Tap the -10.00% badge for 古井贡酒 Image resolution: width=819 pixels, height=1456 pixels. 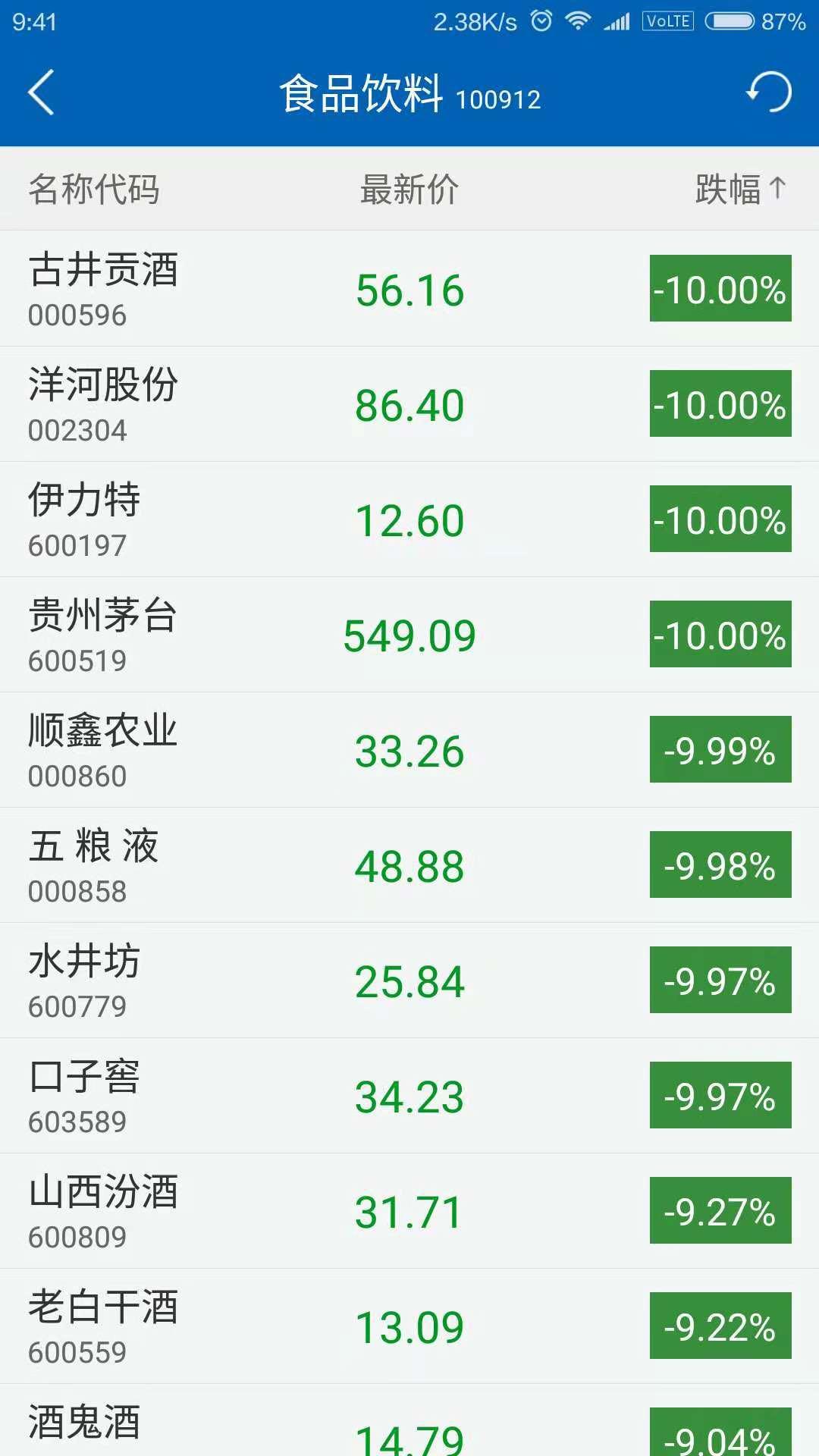719,290
